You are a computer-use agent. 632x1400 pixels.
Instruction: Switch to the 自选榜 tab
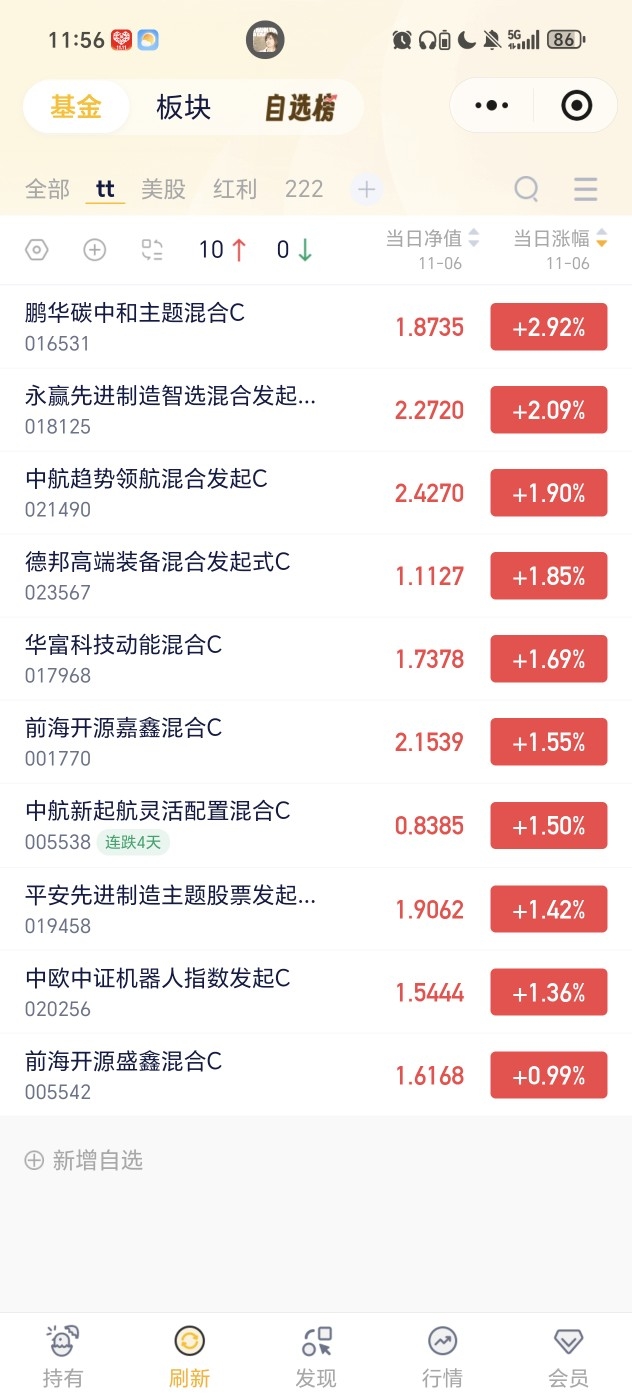point(299,108)
